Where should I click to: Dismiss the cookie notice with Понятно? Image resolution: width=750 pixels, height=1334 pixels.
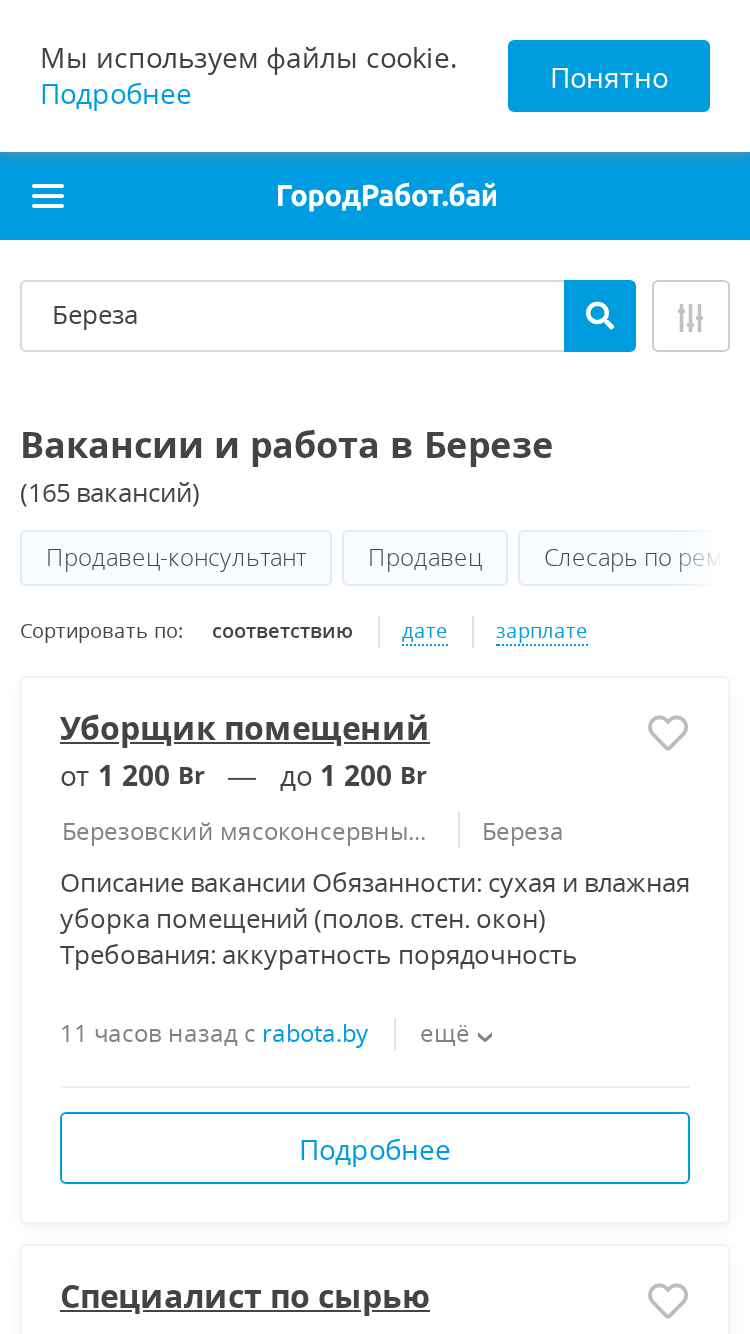point(608,76)
